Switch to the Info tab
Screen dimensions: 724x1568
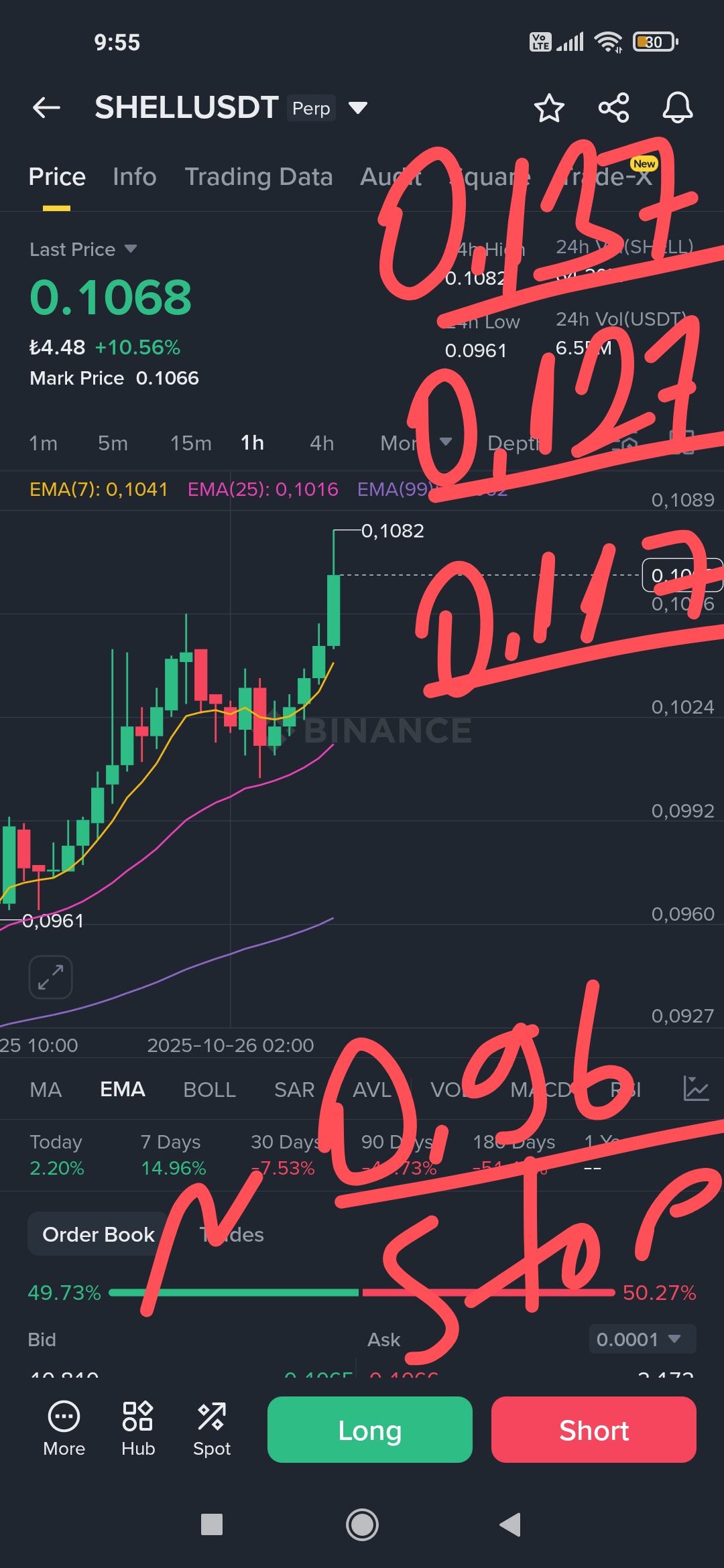pyautogui.click(x=134, y=177)
